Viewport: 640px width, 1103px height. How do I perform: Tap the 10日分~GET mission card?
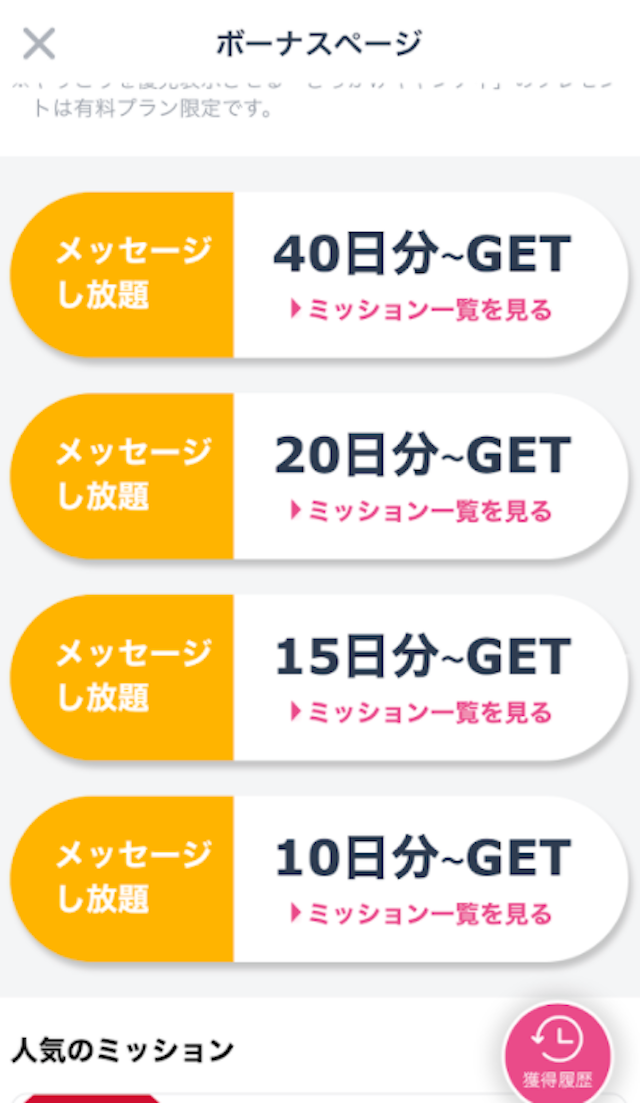coord(320,879)
